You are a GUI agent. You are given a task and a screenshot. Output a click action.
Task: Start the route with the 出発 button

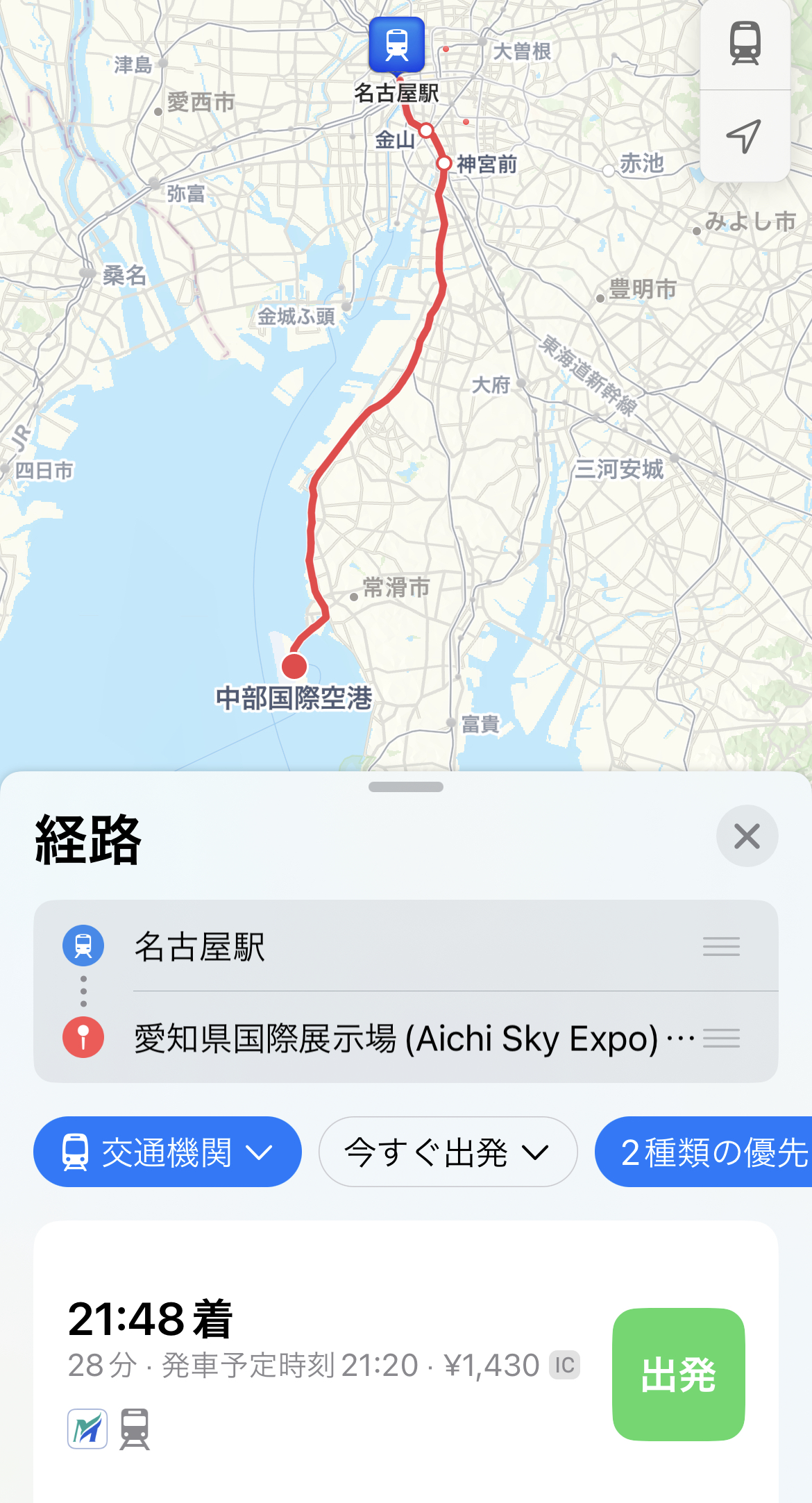click(x=678, y=1374)
